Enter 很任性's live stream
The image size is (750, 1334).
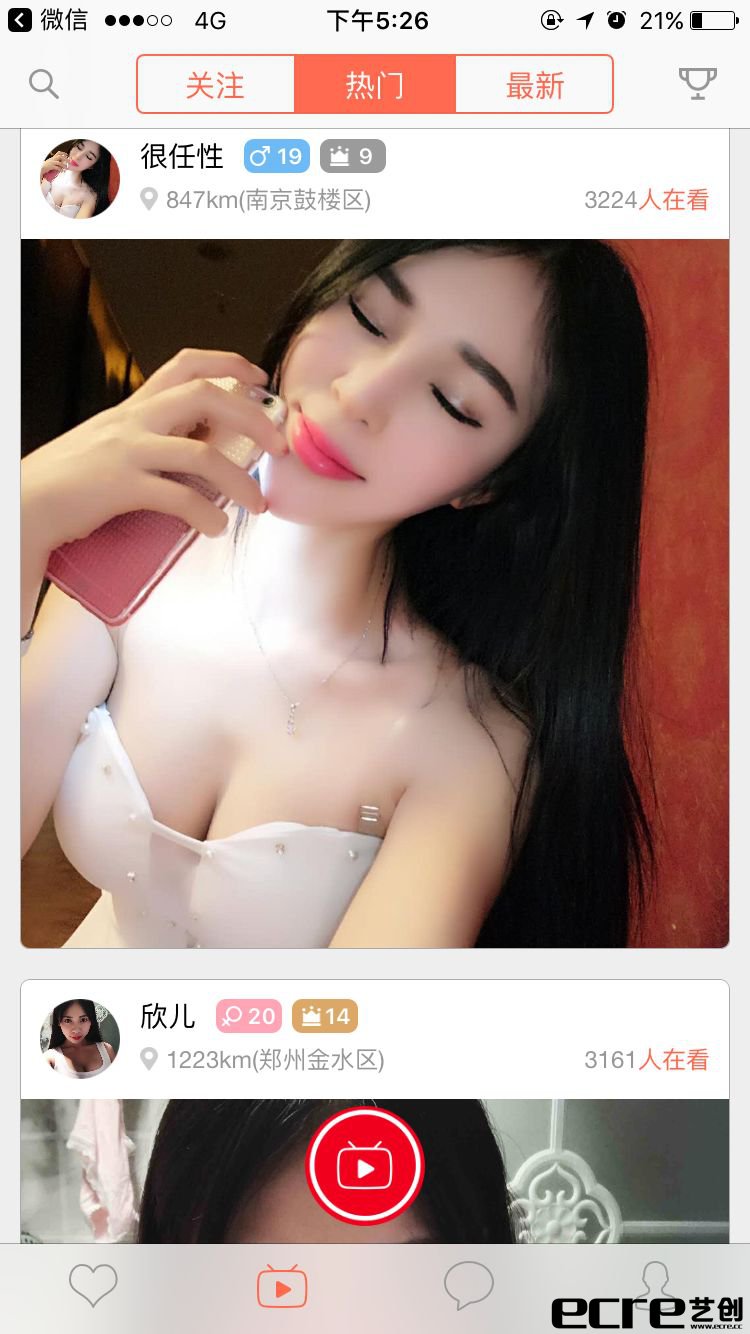375,593
